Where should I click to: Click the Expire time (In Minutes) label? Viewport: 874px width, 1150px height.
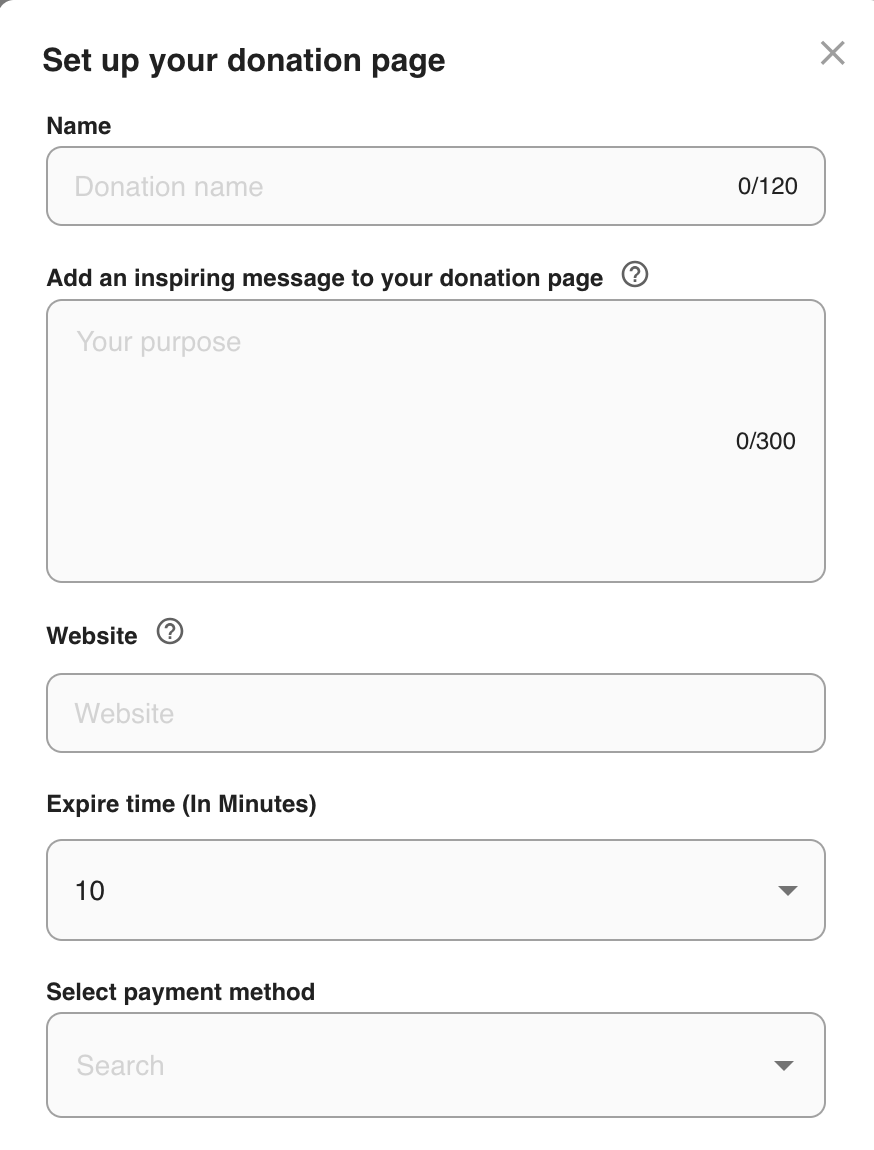(181, 803)
